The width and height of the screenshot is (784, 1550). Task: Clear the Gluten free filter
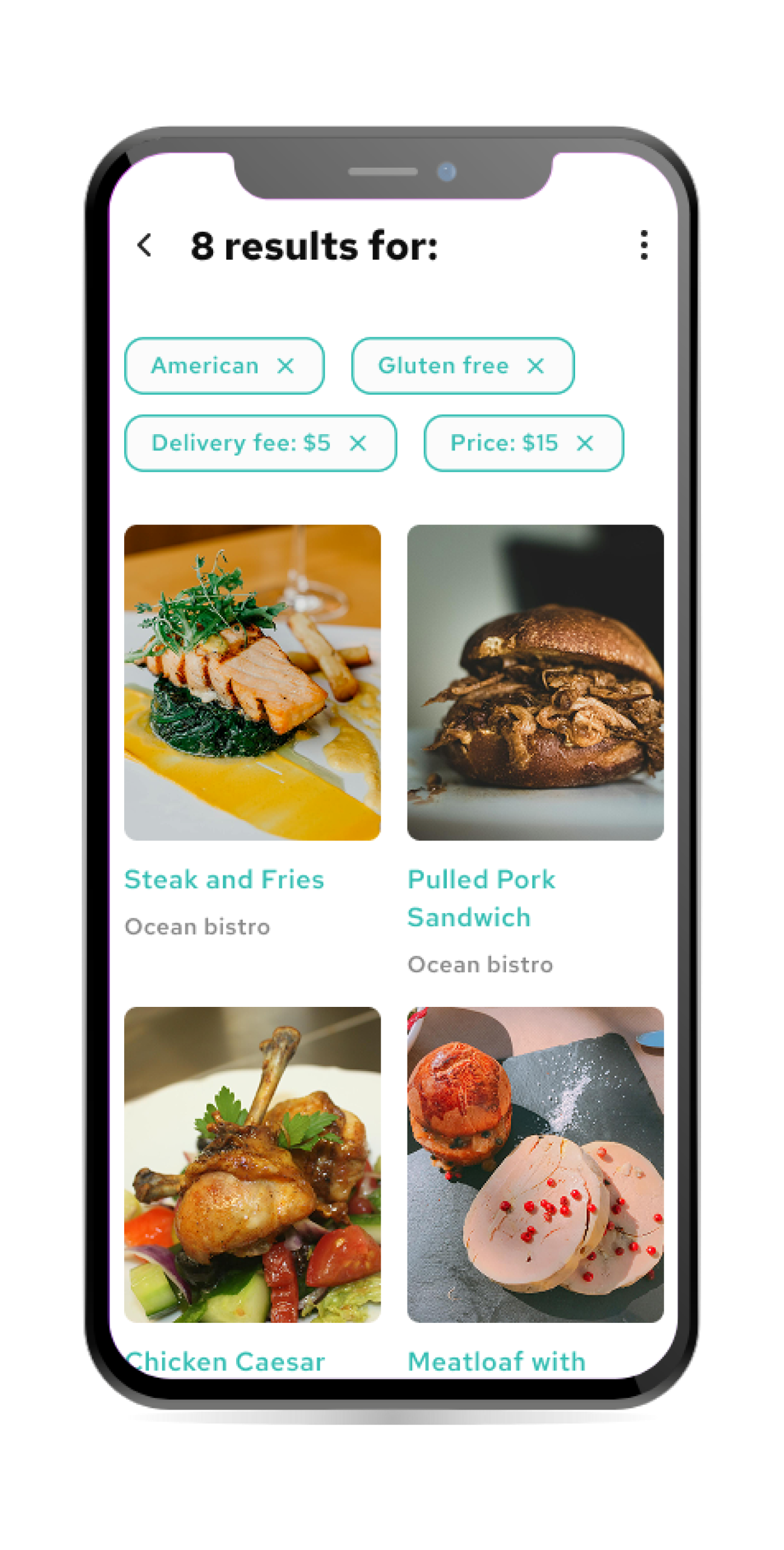click(x=535, y=366)
